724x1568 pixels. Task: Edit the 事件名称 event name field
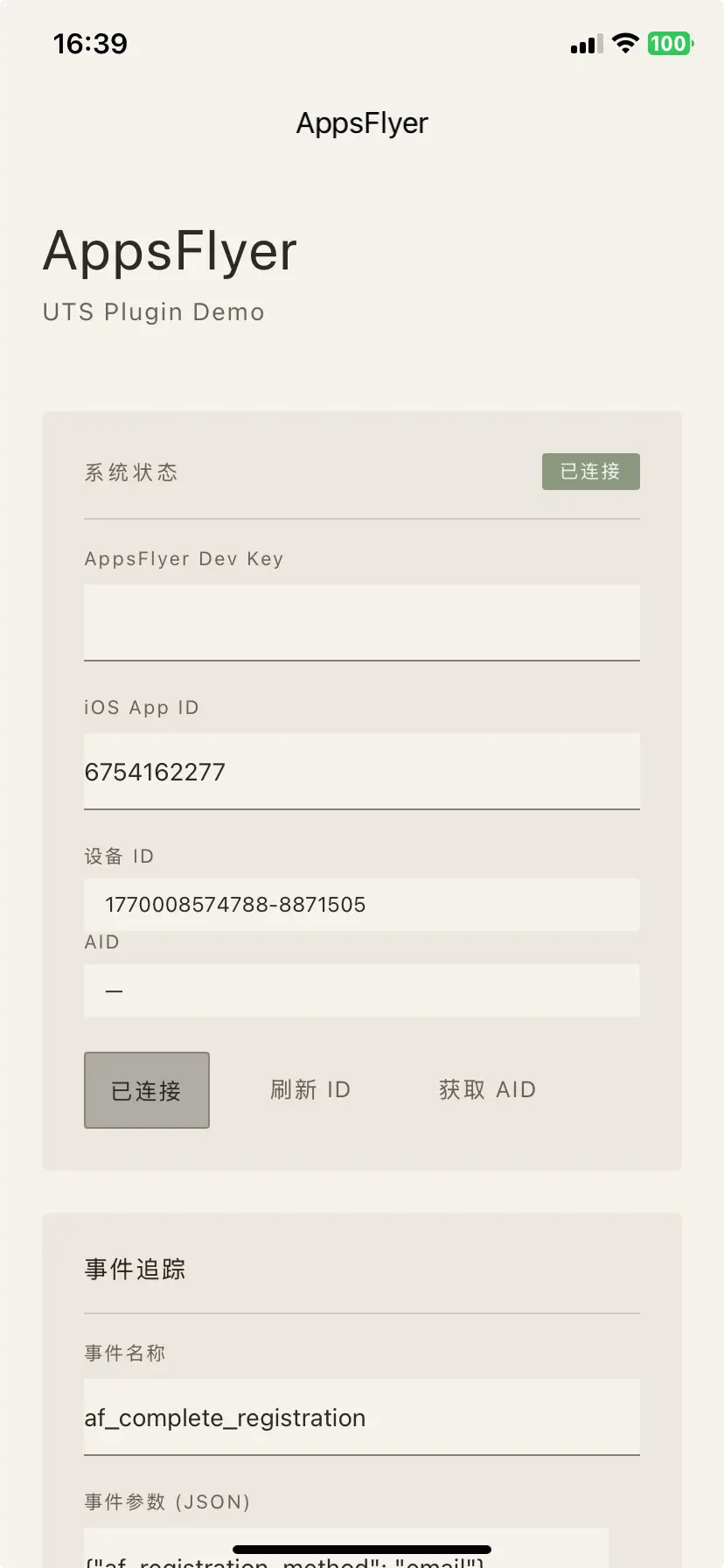(x=361, y=1417)
